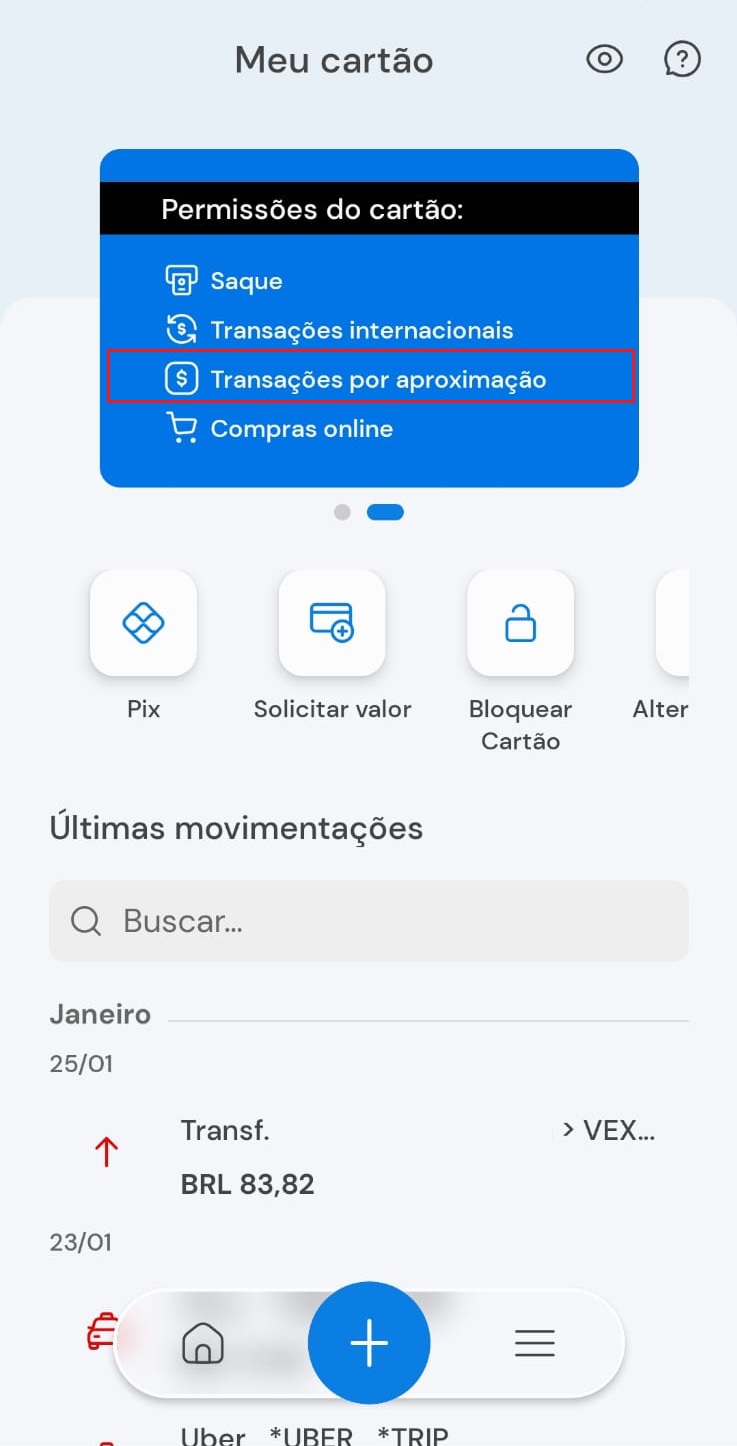Open the hamburger menu tab
Image resolution: width=737 pixels, height=1446 pixels.
pyautogui.click(x=535, y=1343)
